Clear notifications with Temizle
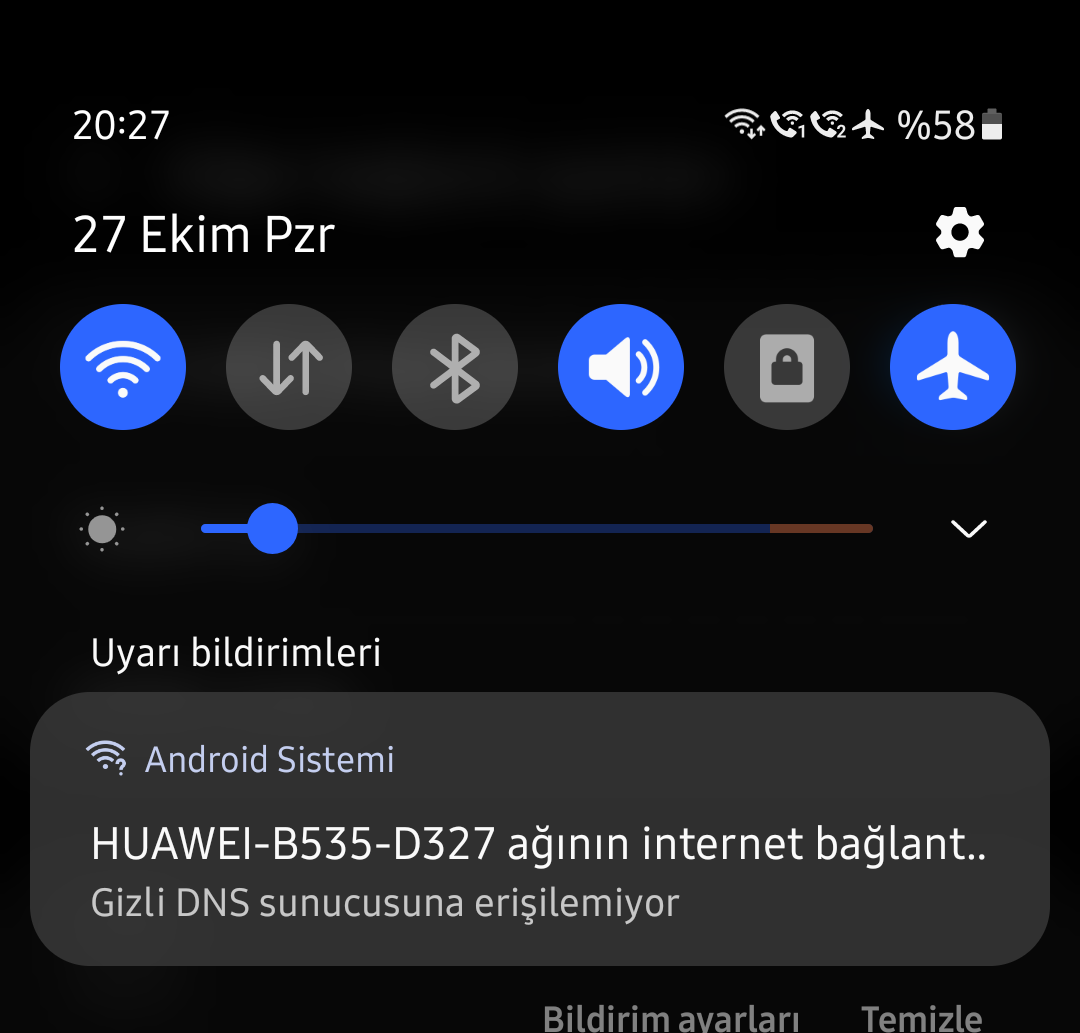Image resolution: width=1080 pixels, height=1033 pixels. point(921,1017)
